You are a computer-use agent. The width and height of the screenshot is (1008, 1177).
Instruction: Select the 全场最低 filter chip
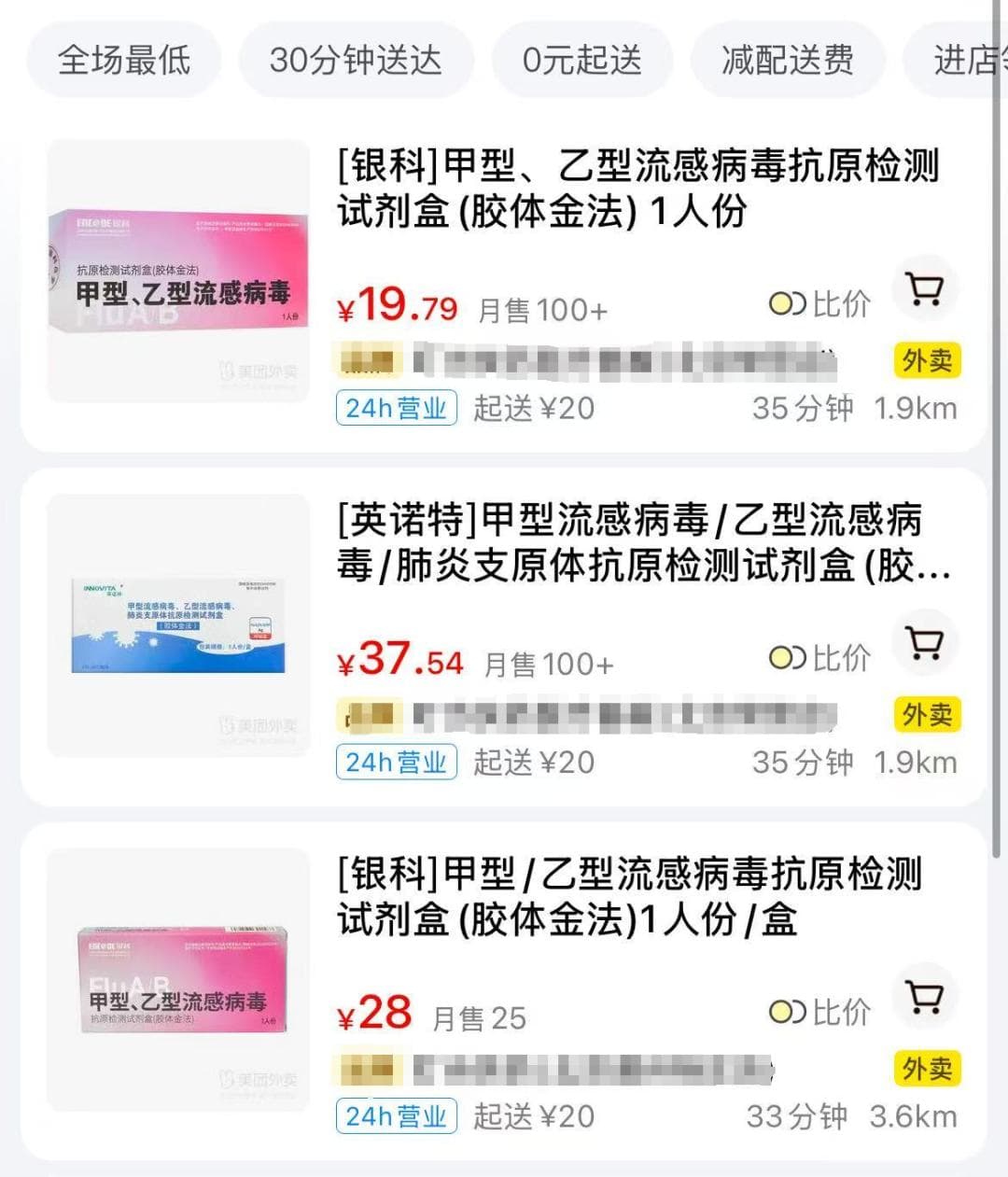coord(123,61)
